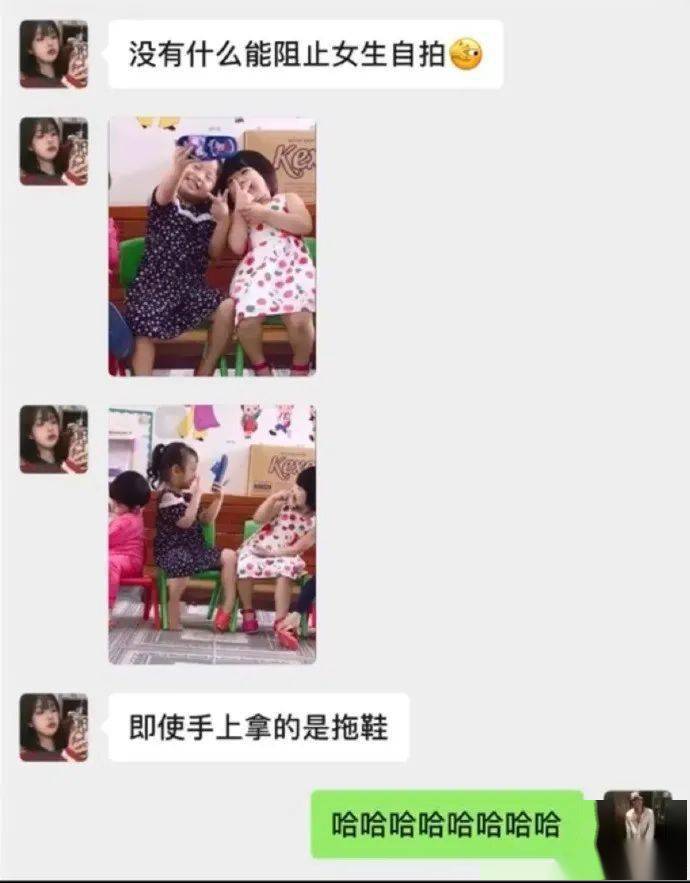Image resolution: width=690 pixels, height=883 pixels.
Task: Open your own avatar beside the 哈哈哈 reply
Action: [637, 824]
